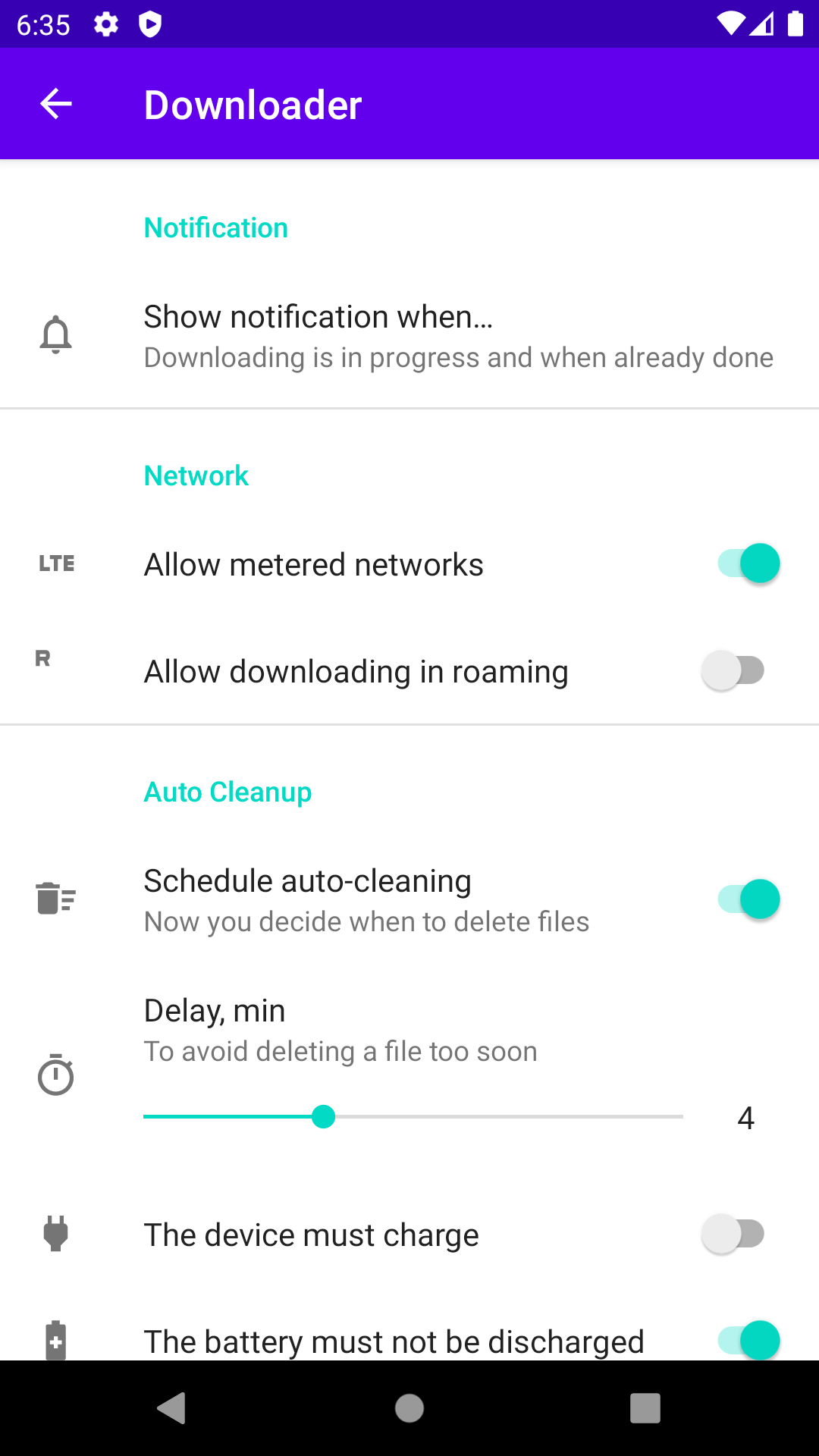Turn off Allow metered networks
819x1456 pixels.
pos(748,563)
